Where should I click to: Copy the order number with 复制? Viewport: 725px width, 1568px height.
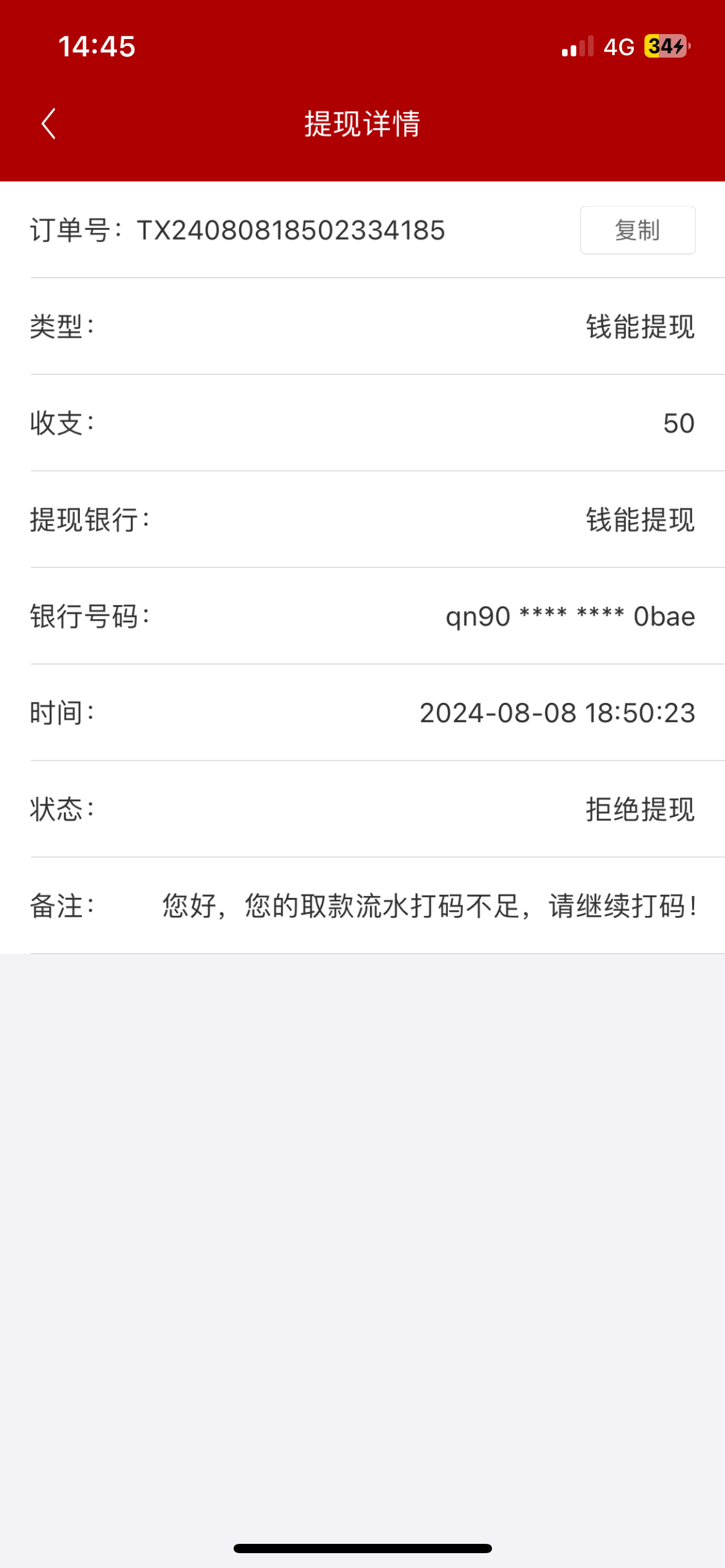pos(637,230)
